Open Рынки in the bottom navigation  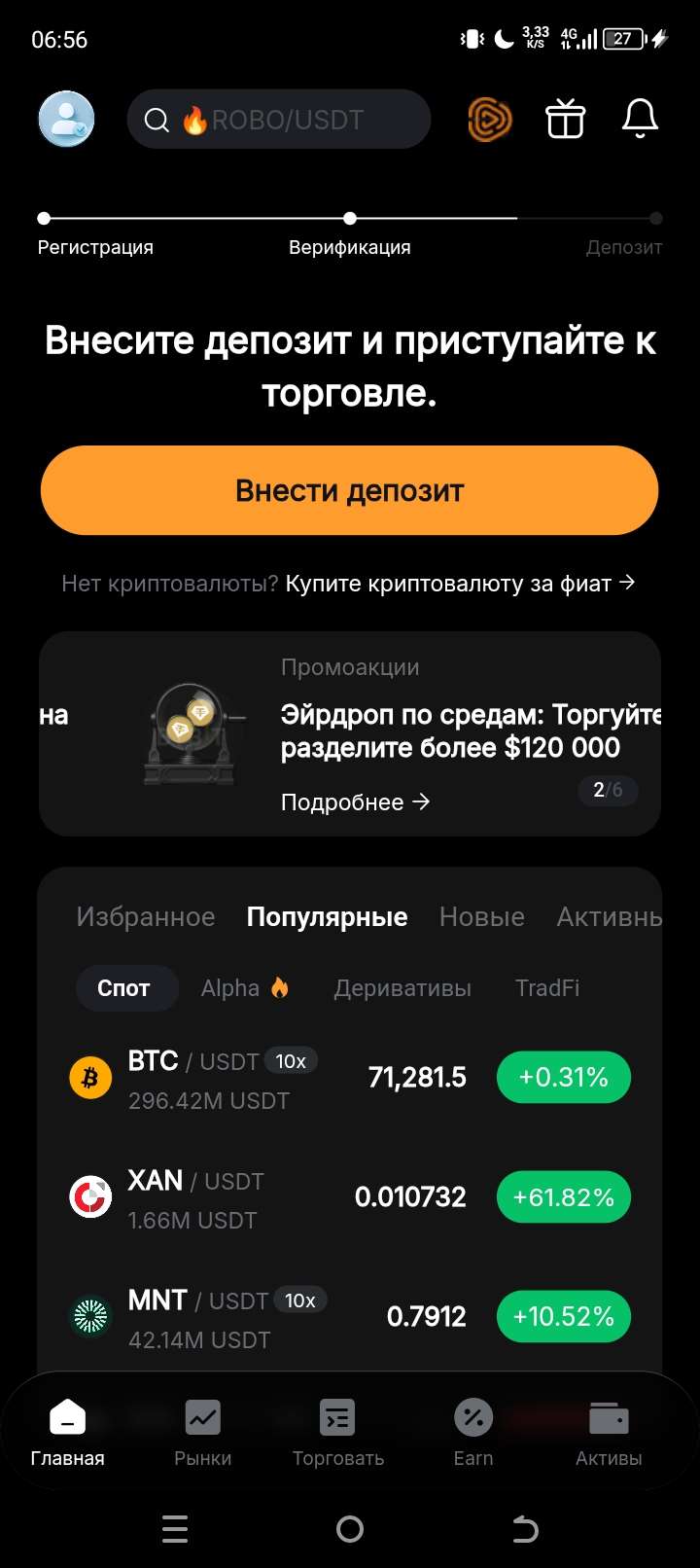coord(202,1432)
